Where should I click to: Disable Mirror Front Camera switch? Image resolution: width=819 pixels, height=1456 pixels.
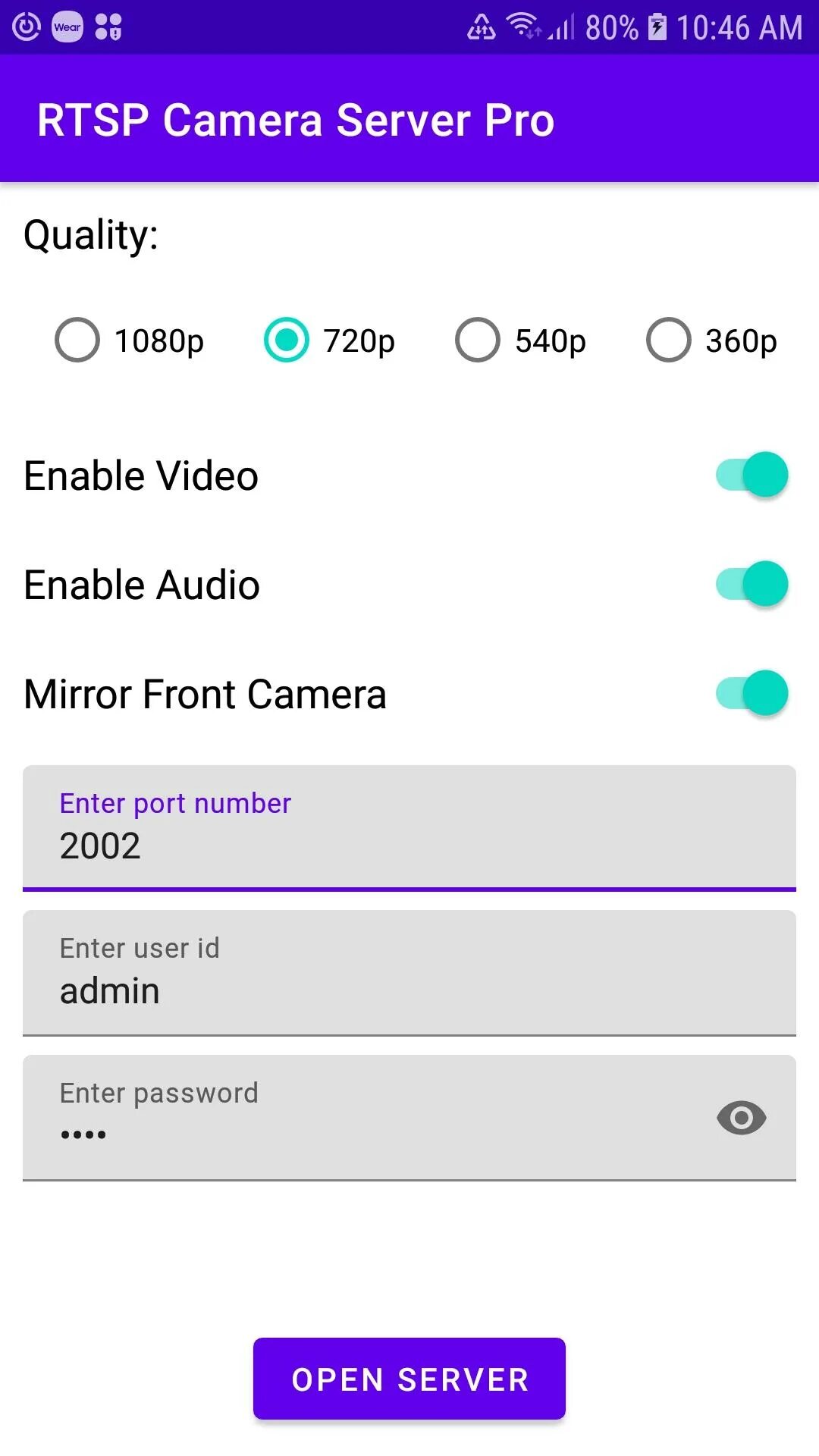(752, 694)
